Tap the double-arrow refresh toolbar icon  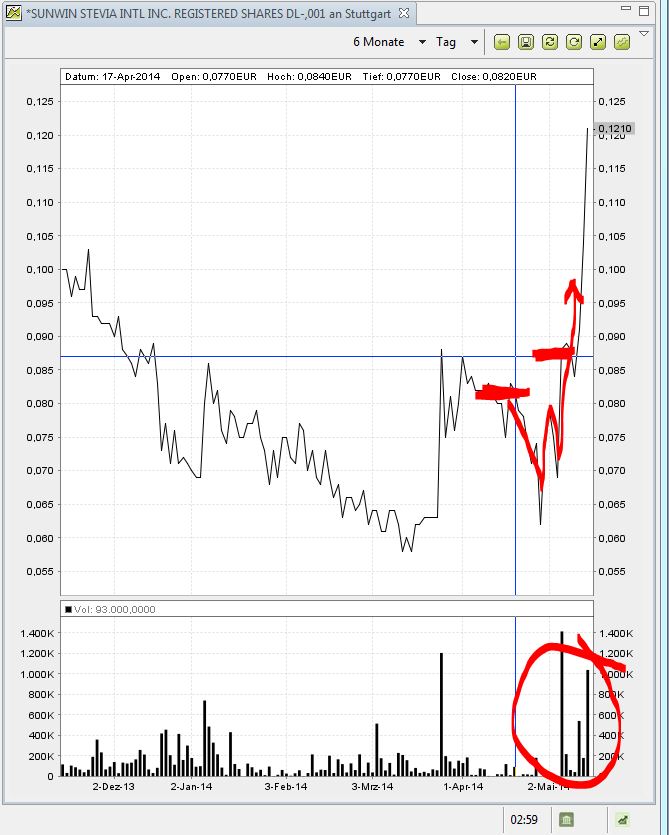point(550,42)
